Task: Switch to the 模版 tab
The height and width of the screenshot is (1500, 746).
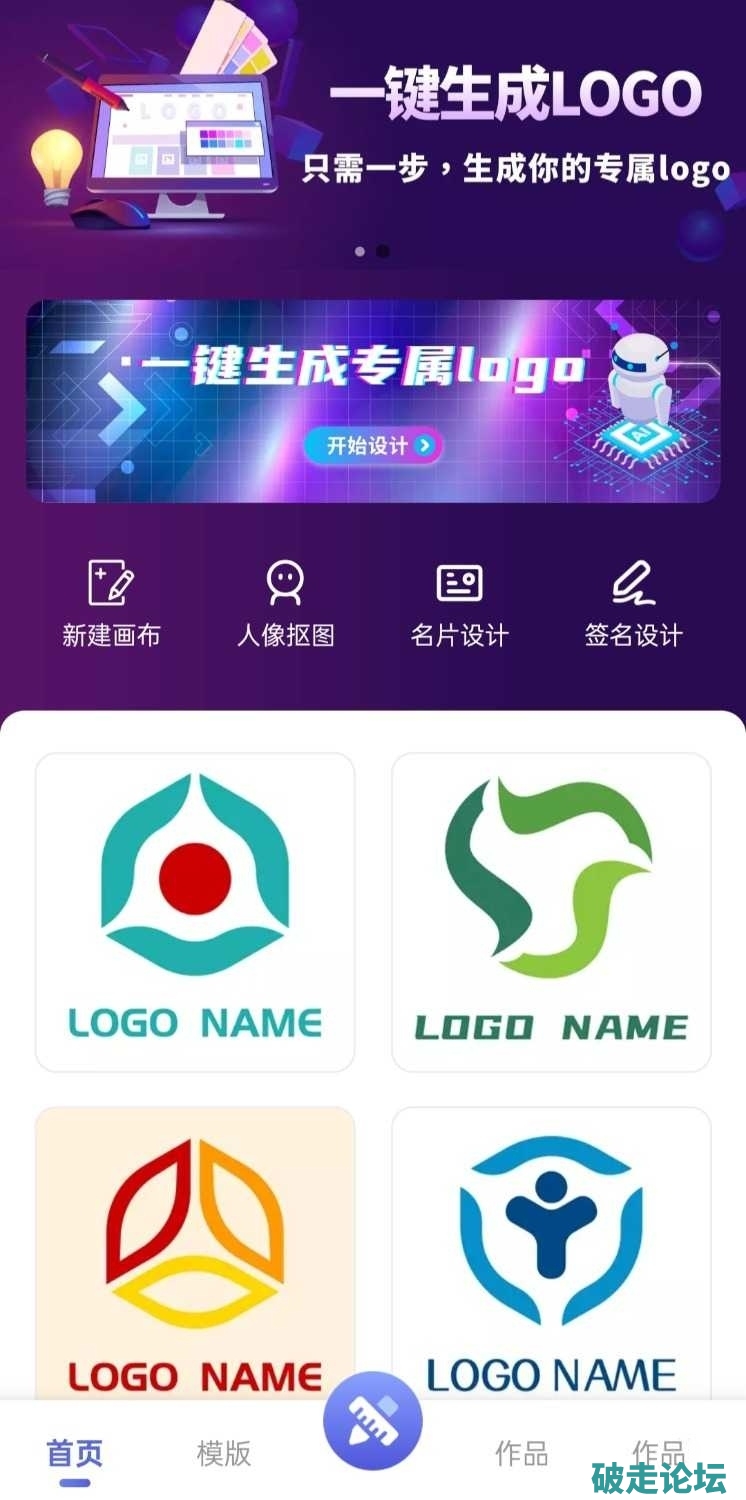Action: [x=224, y=1453]
